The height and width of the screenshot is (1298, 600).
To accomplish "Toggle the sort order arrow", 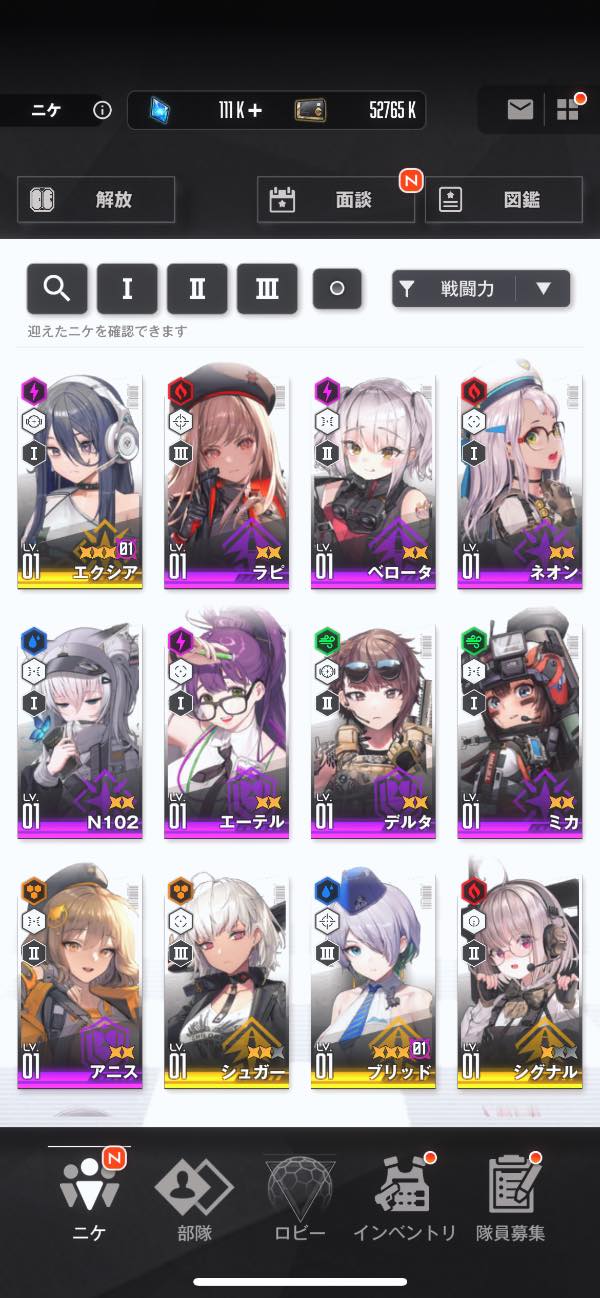I will click(543, 289).
